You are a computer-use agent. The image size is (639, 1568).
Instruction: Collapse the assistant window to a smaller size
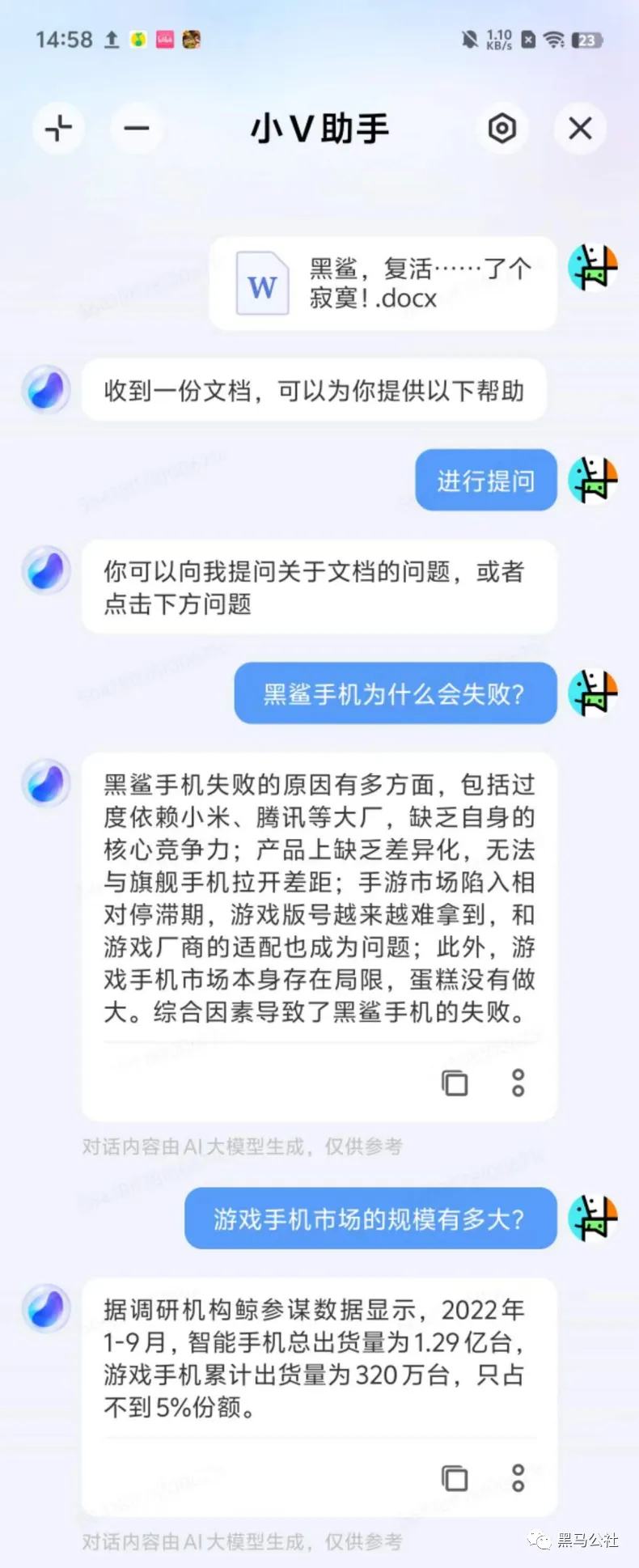[58, 129]
